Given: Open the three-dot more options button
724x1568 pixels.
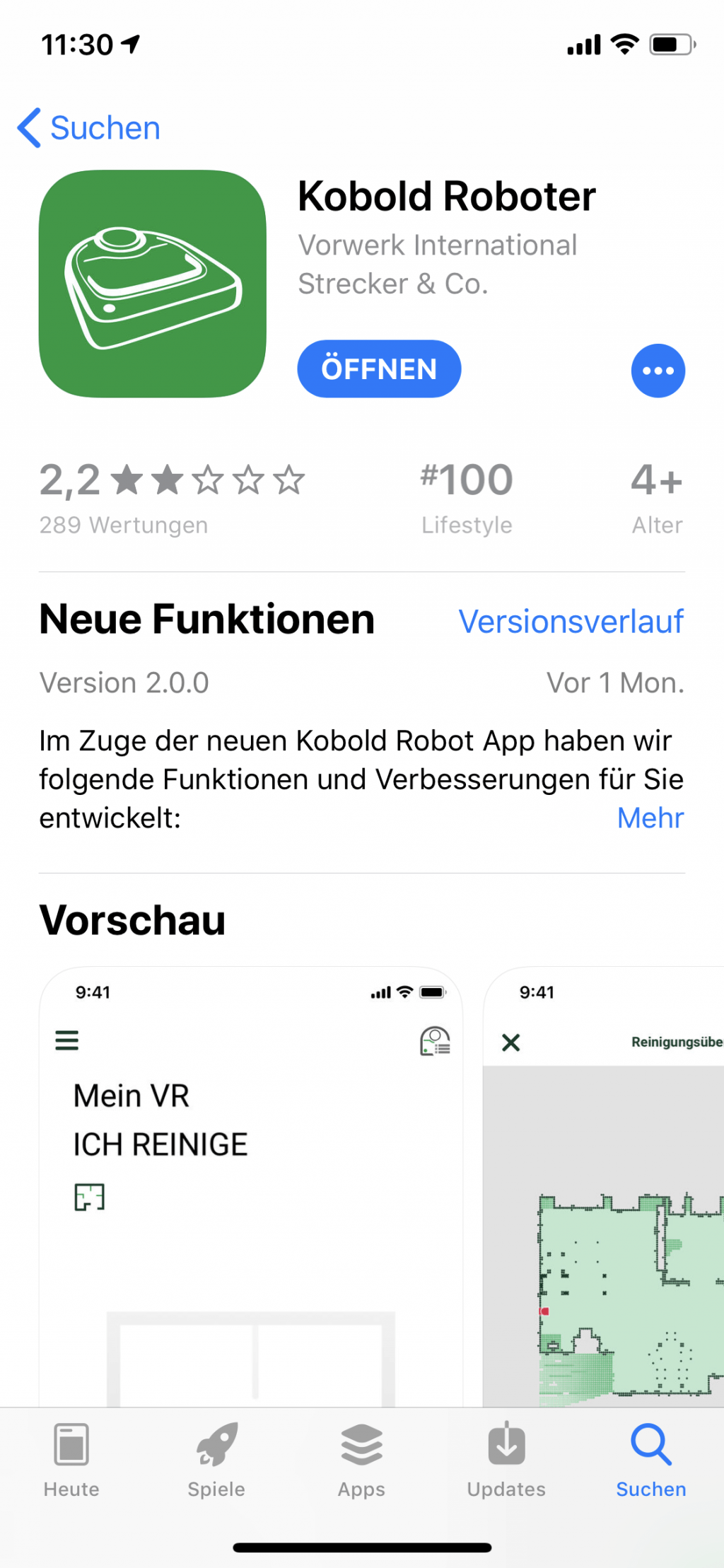Looking at the screenshot, I should click(x=658, y=371).
